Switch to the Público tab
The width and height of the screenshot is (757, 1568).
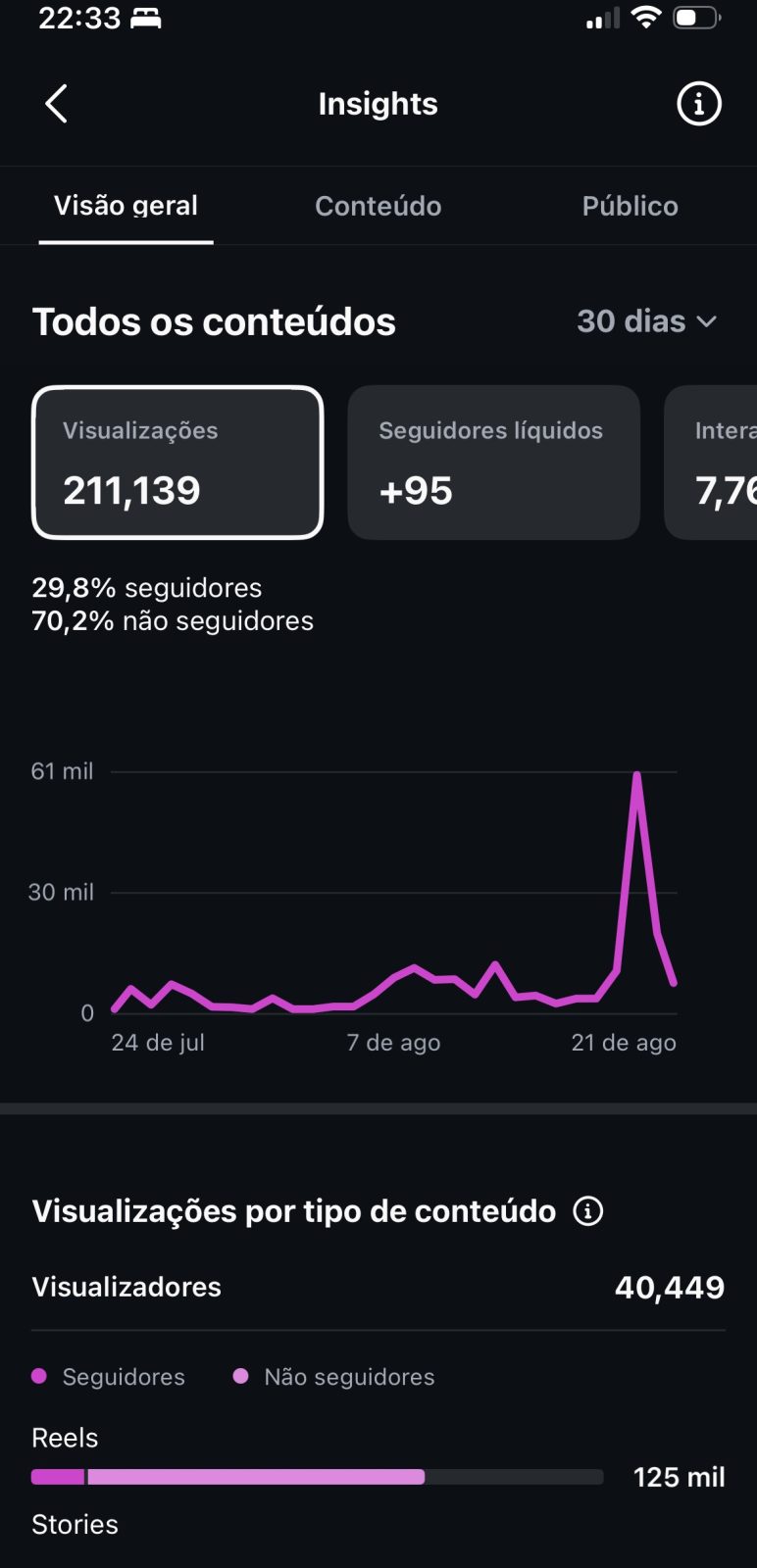[630, 206]
